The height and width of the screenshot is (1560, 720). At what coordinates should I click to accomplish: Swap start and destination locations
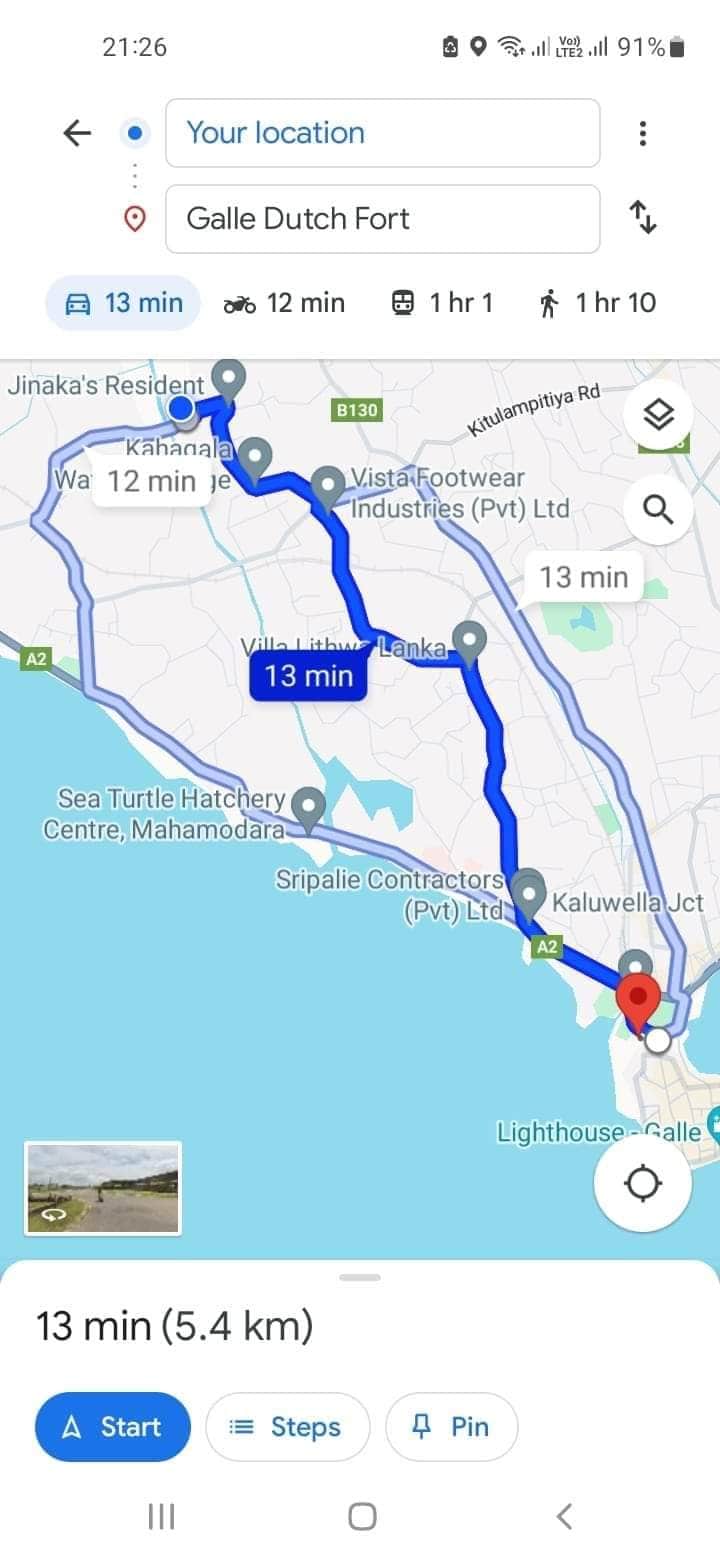coord(642,217)
